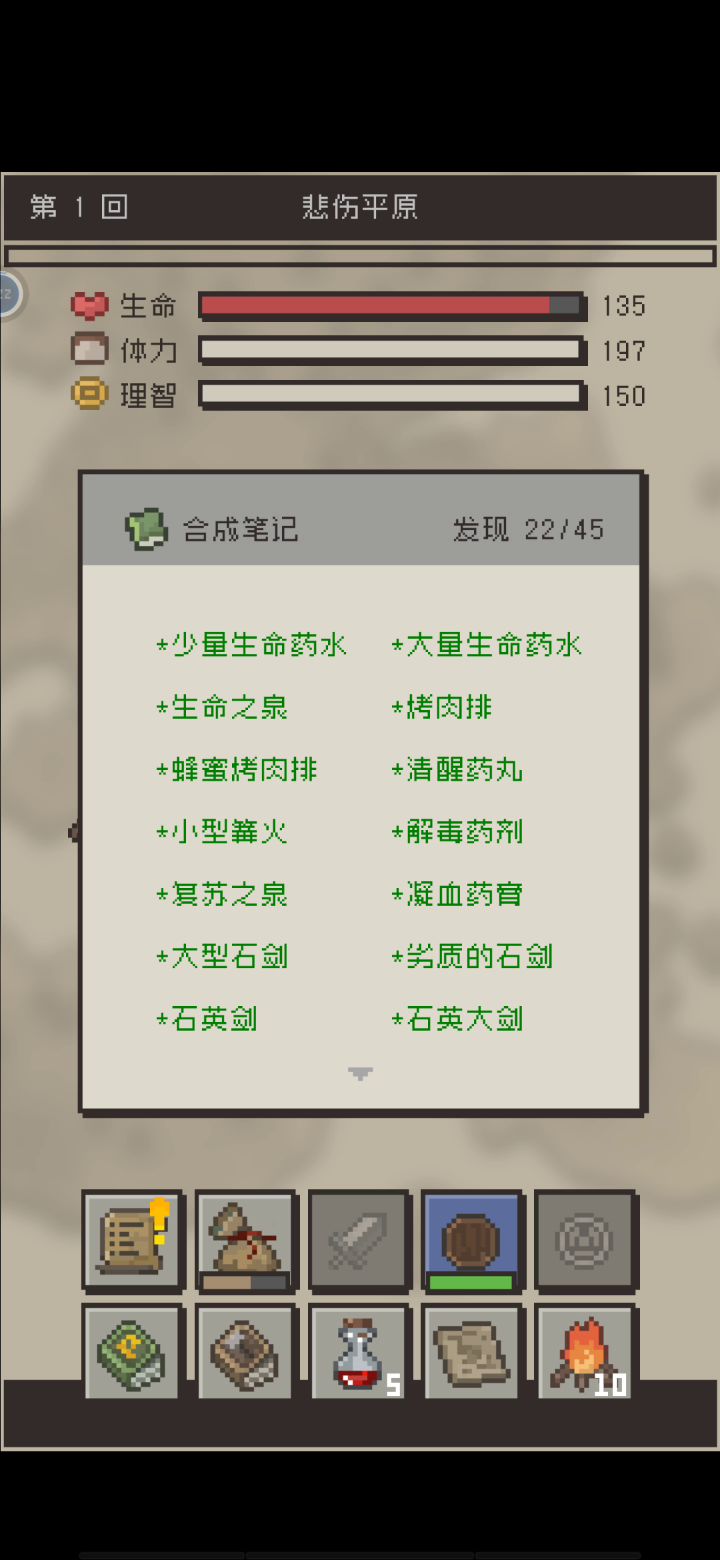Tap the greyed-out ring slot
The width and height of the screenshot is (720, 1560).
click(585, 1240)
